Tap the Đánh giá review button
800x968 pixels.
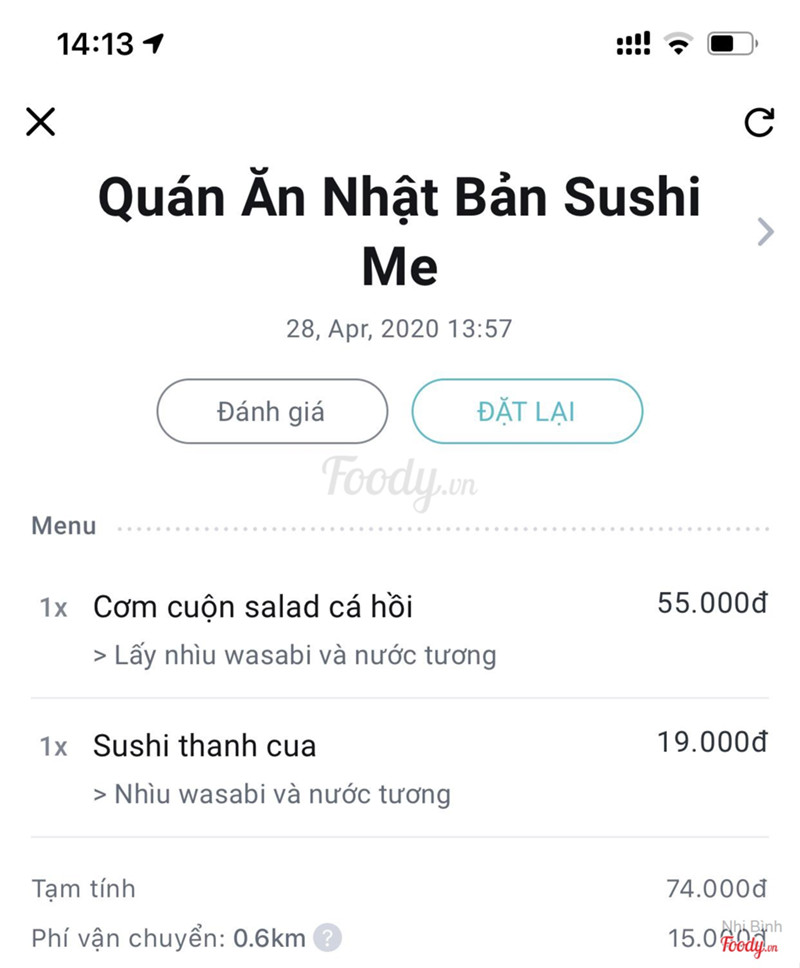pyautogui.click(x=271, y=411)
